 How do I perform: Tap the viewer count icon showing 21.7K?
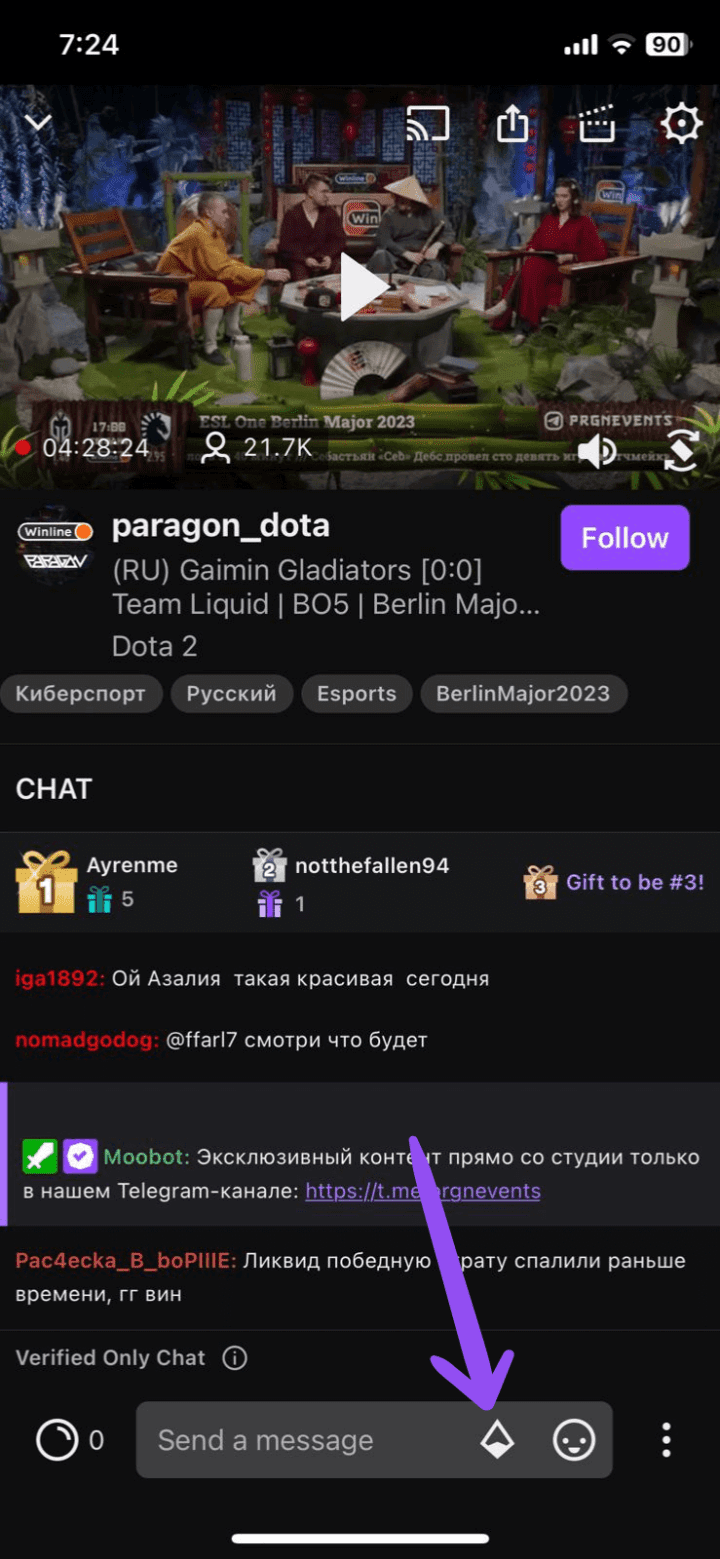click(x=217, y=447)
